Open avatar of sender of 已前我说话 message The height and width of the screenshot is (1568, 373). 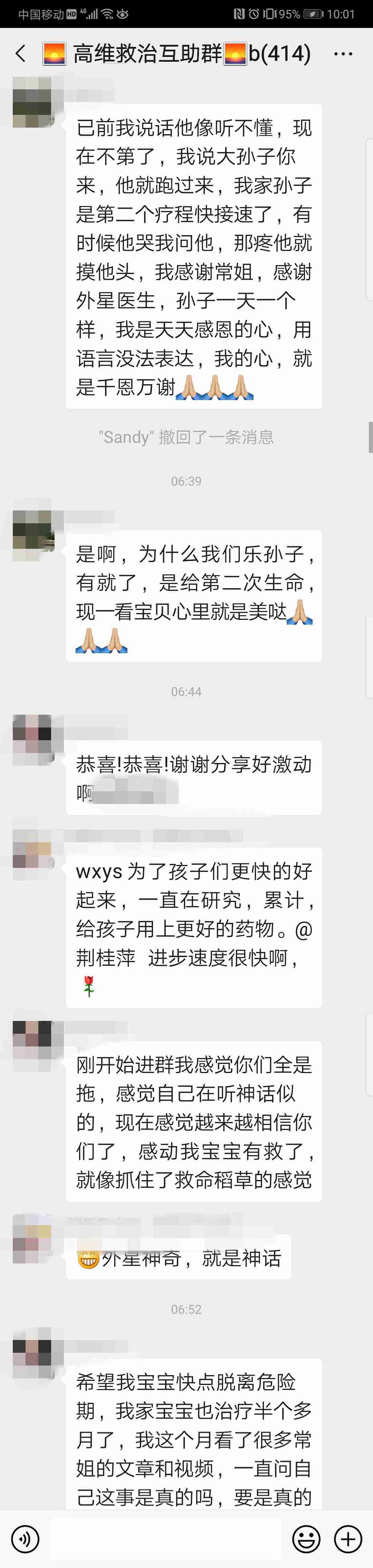click(x=33, y=102)
